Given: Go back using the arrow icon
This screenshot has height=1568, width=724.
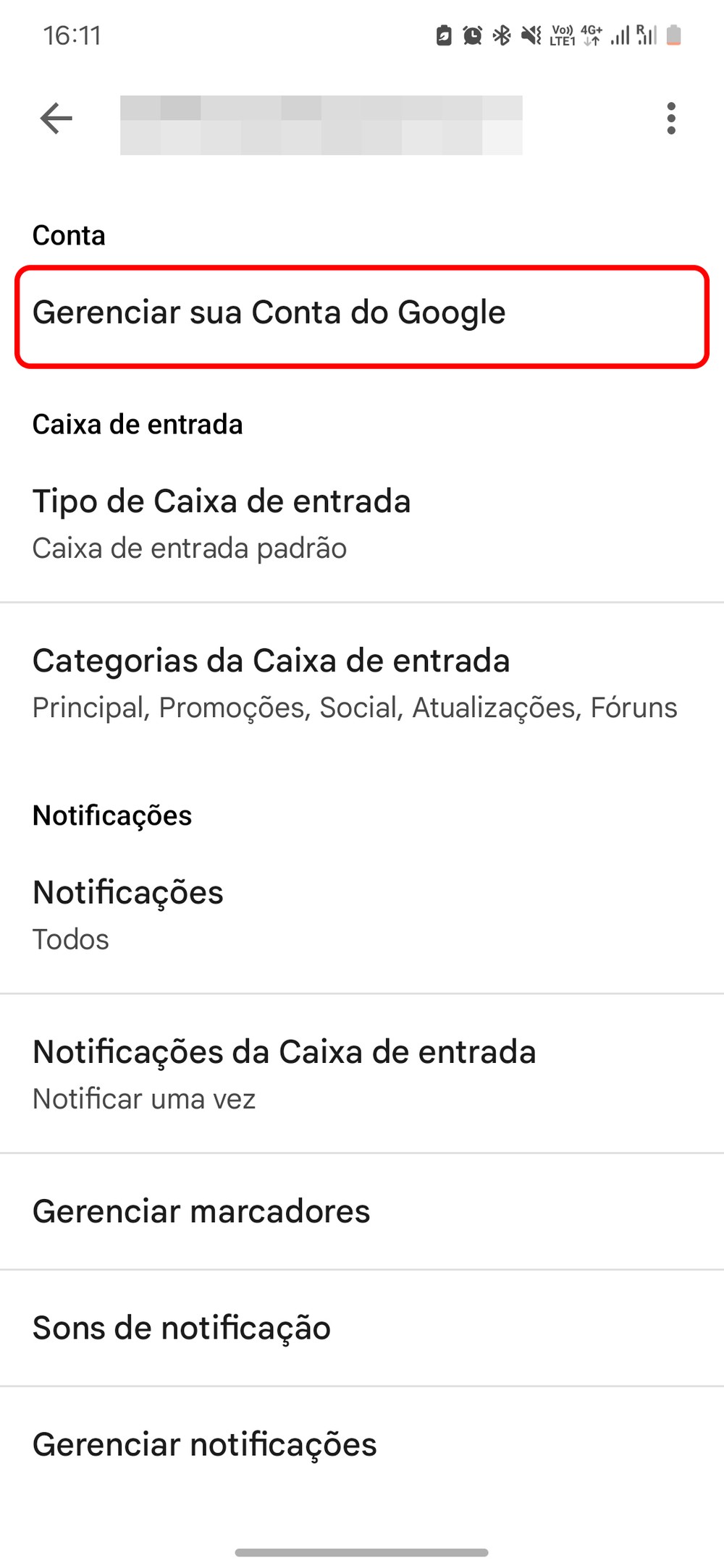Looking at the screenshot, I should pyautogui.click(x=56, y=119).
